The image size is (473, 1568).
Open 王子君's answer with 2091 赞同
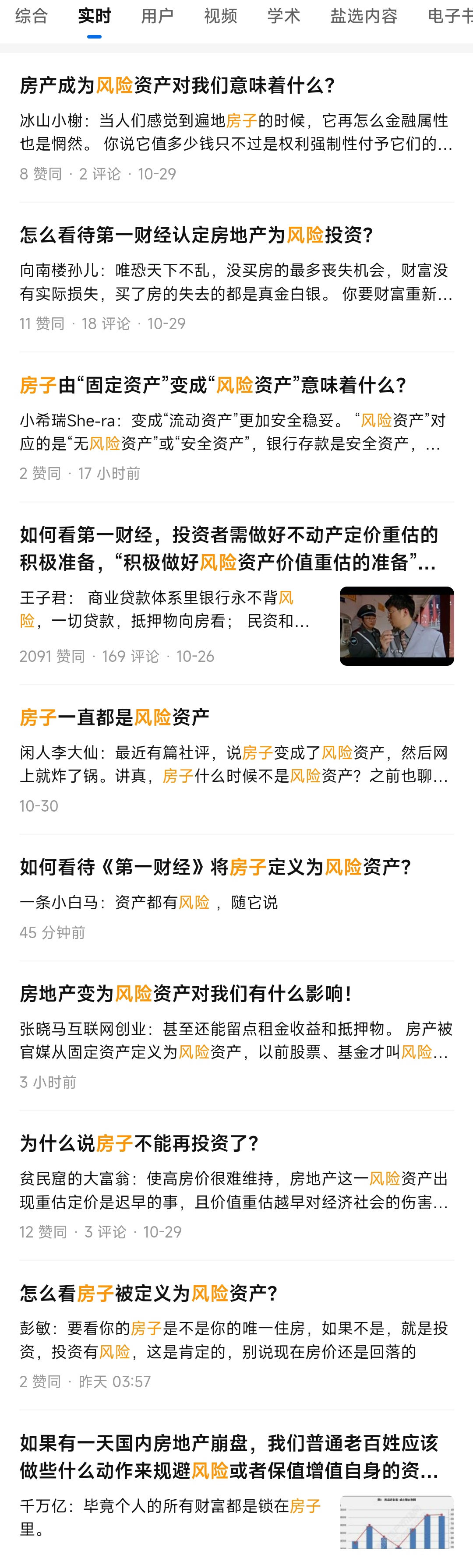click(164, 609)
